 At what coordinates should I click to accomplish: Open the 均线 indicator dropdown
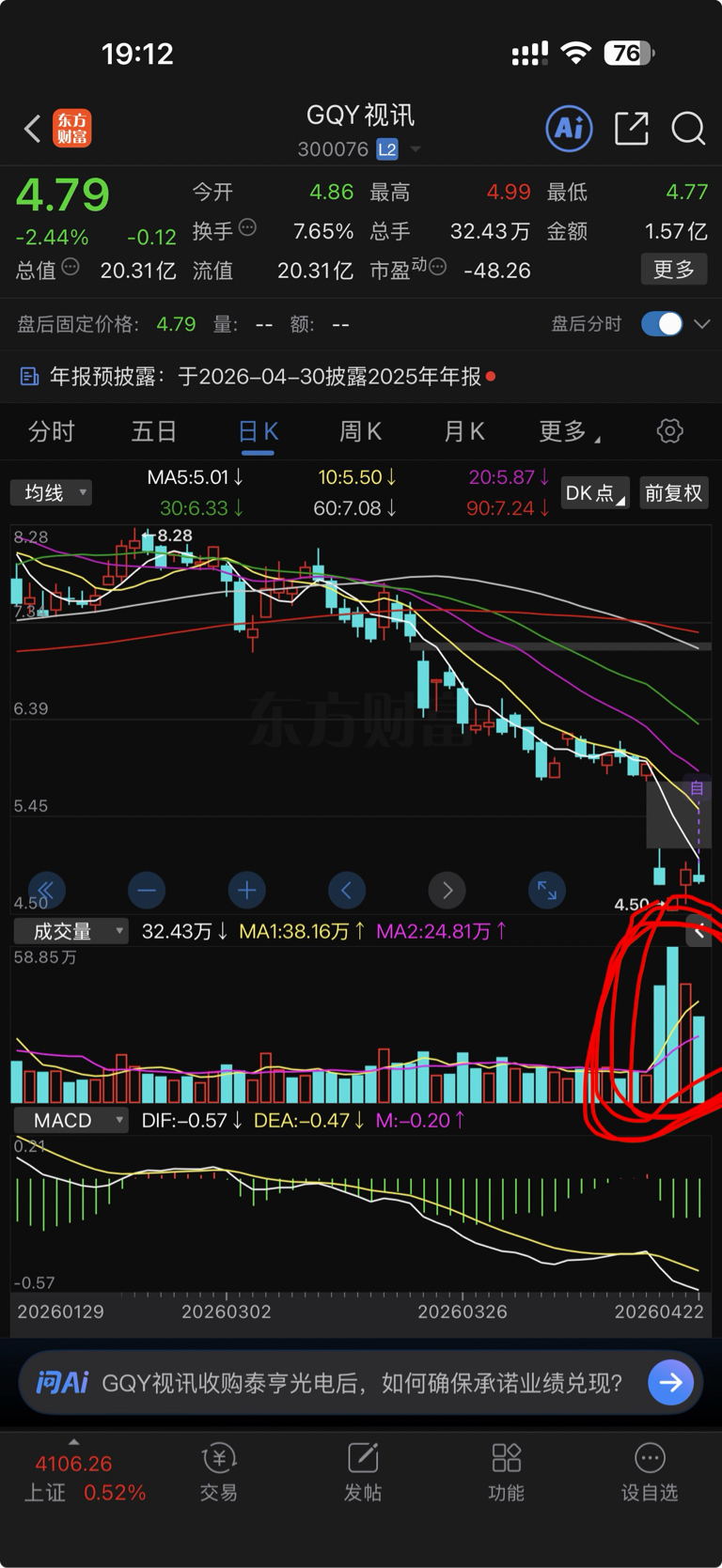click(51, 492)
